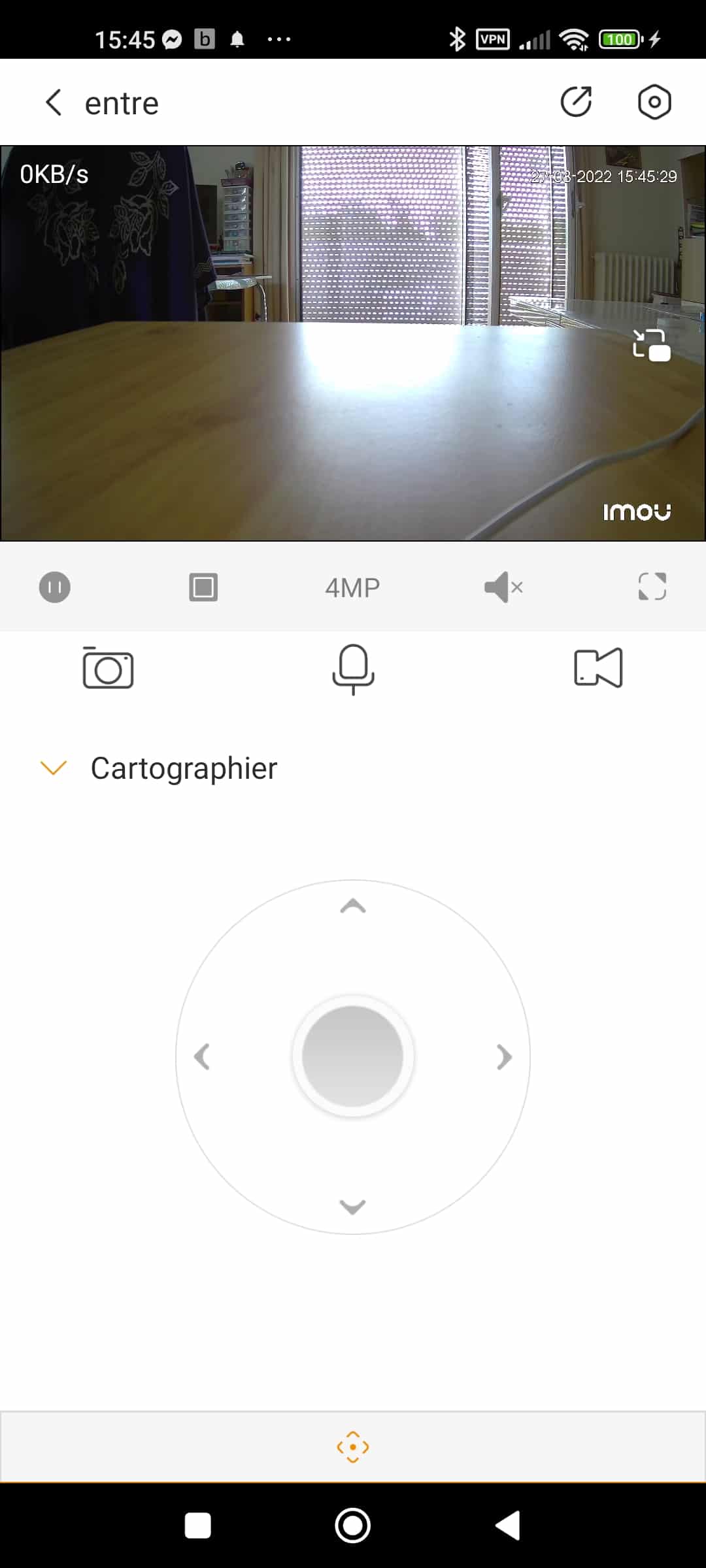Collapse the Cartographier section
The image size is (706, 1568).
click(54, 768)
